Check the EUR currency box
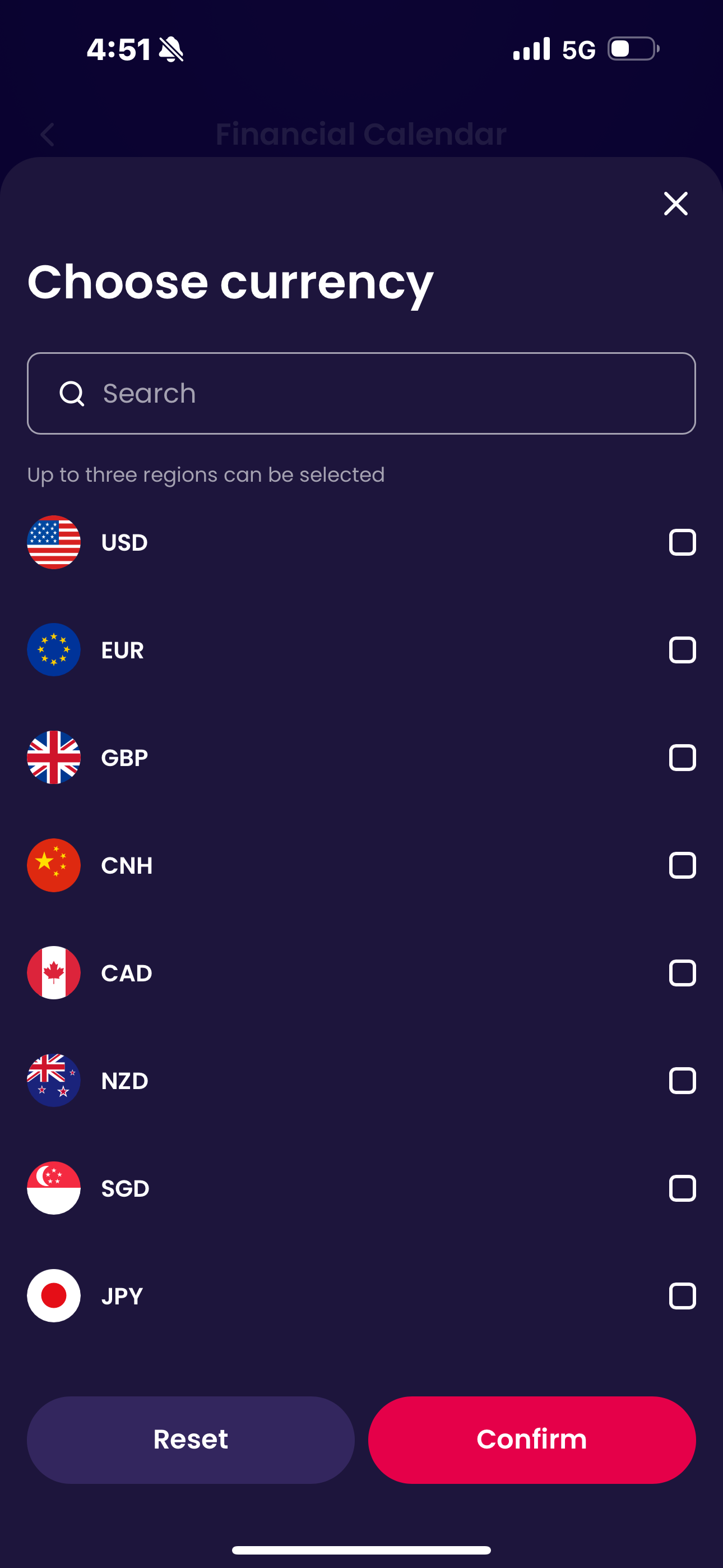The image size is (723, 1568). click(x=682, y=650)
